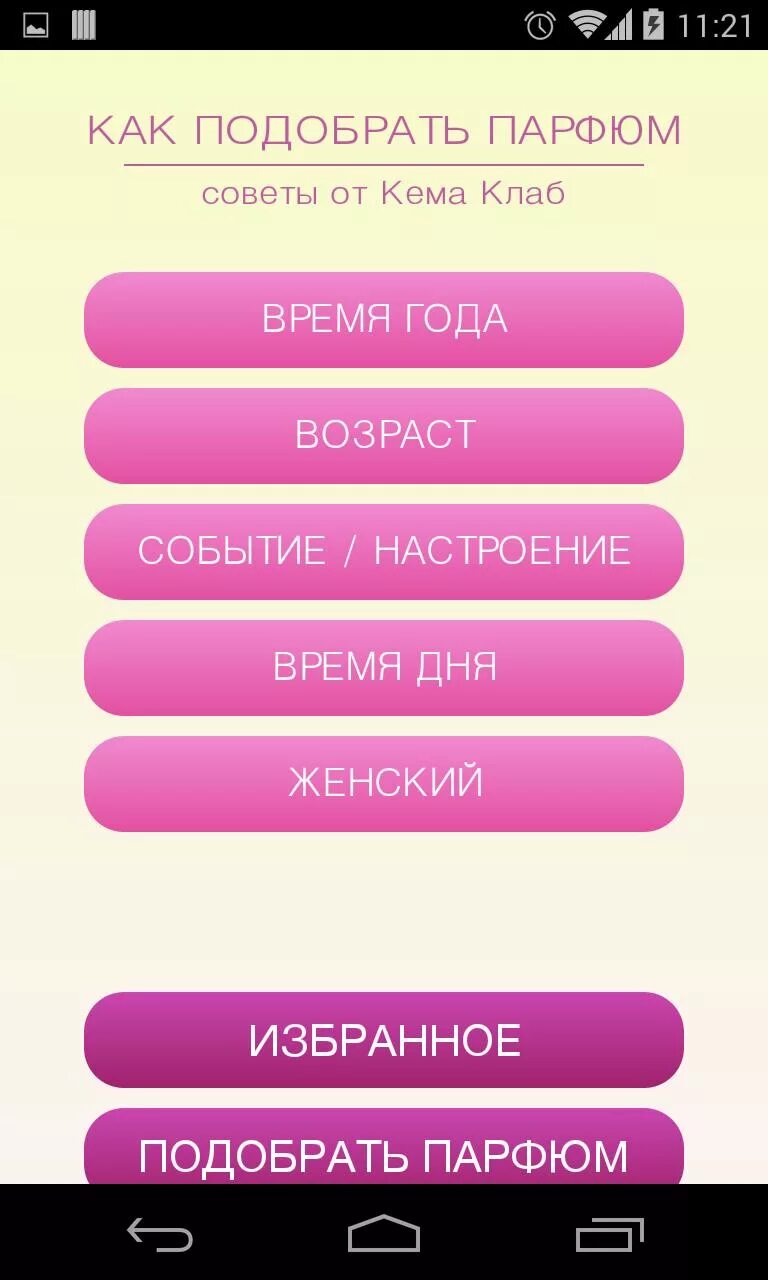Image resolution: width=768 pixels, height=1280 pixels.
Task: Open recent apps from navigation bar
Action: (x=610, y=1234)
